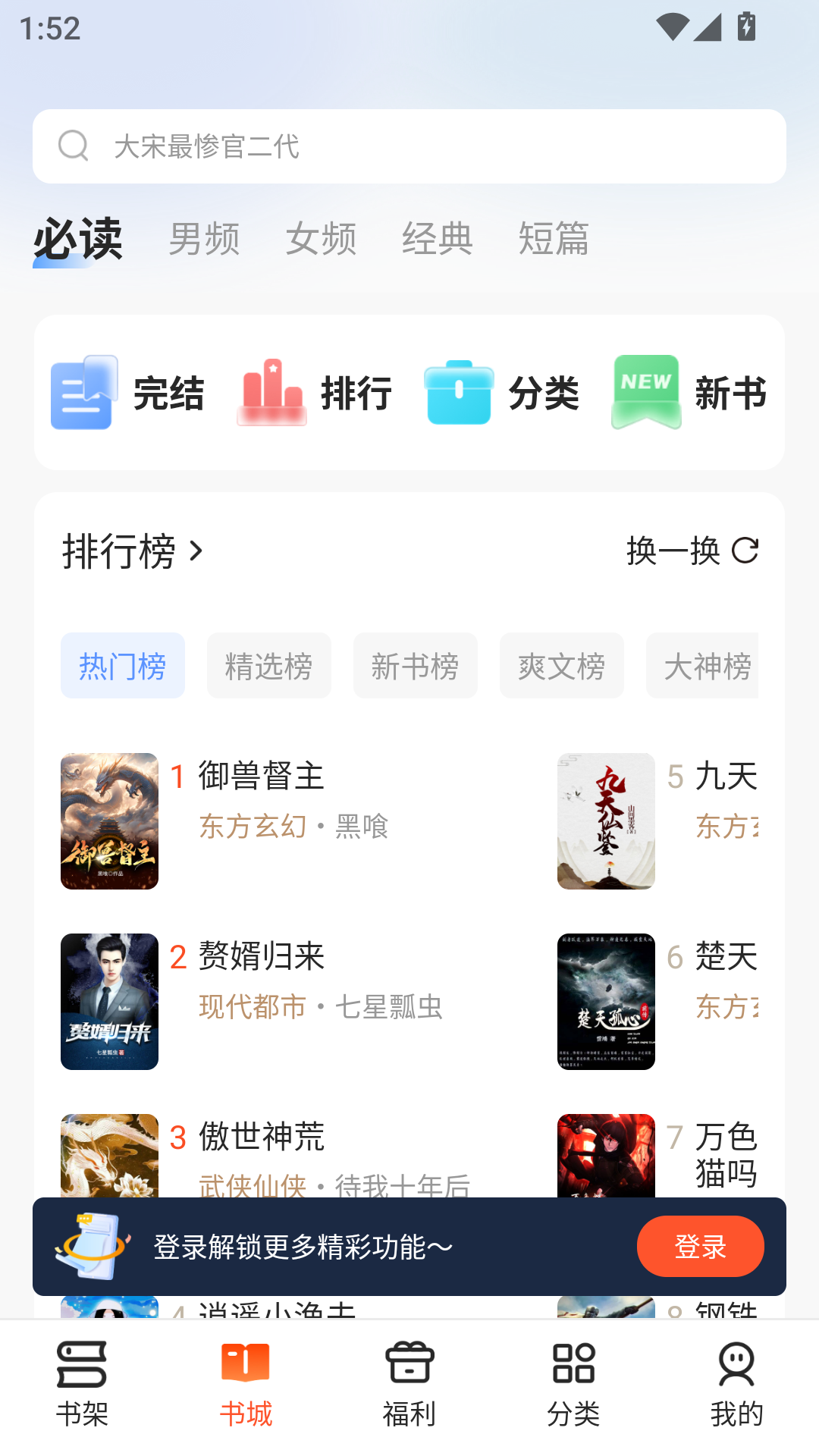Switch to the 精选榜 featured list
The height and width of the screenshot is (1456, 819).
[268, 666]
